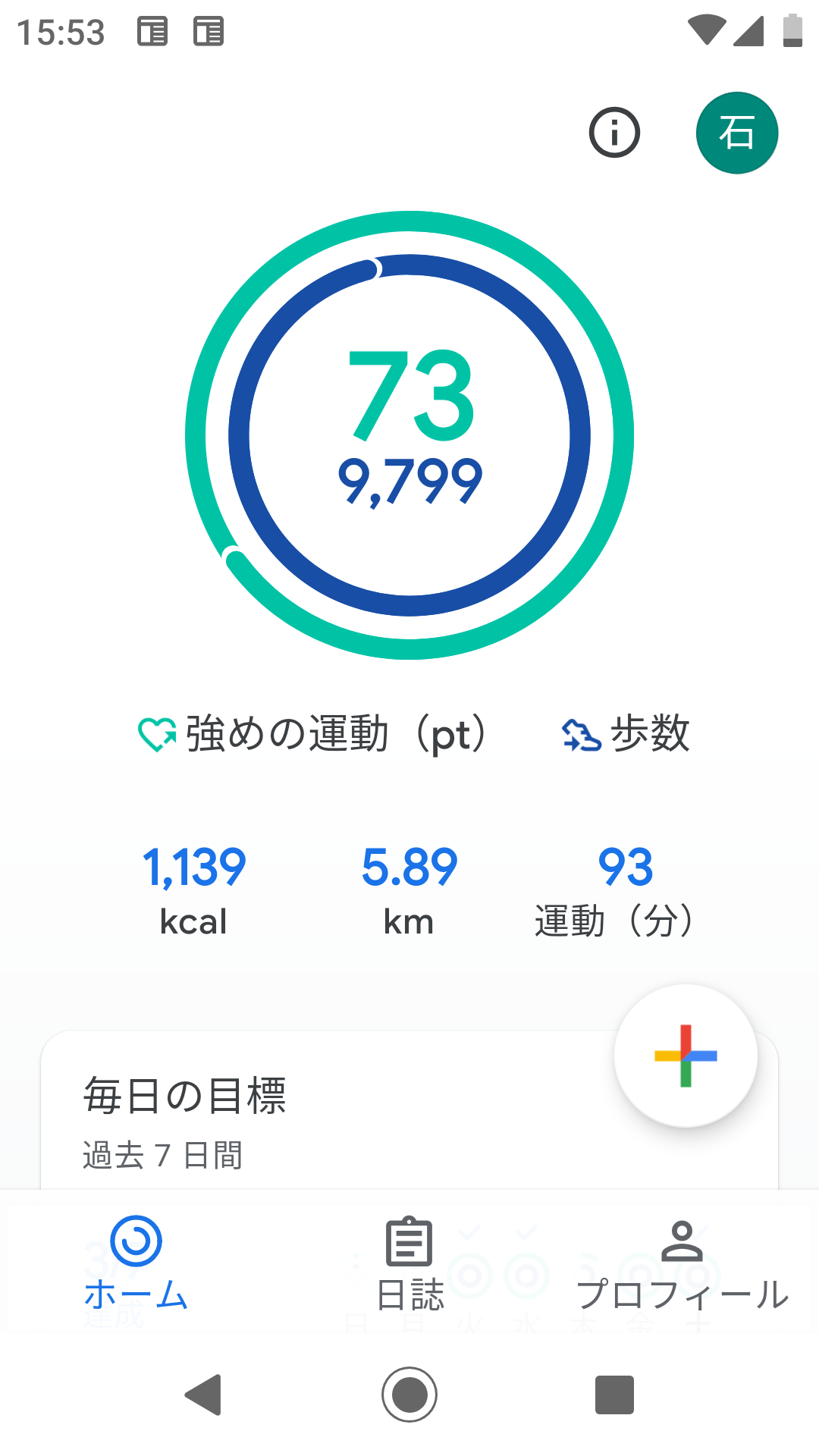Viewport: 819px width, 1456px height.
Task: Go to the system home screen
Action: click(409, 1395)
